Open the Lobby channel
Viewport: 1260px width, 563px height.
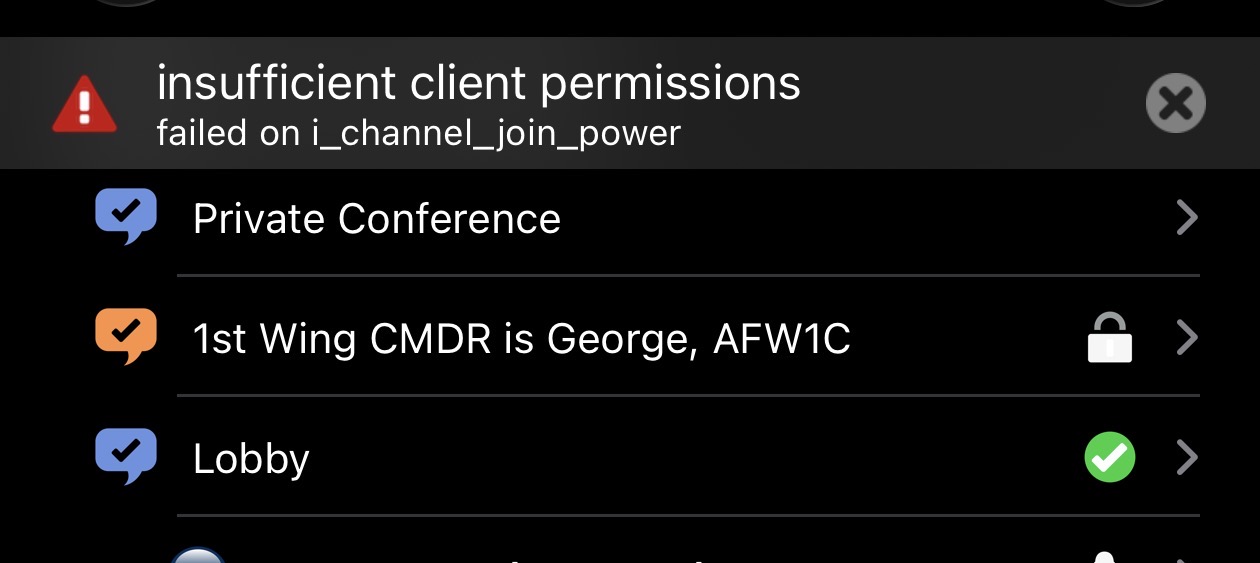coord(251,459)
